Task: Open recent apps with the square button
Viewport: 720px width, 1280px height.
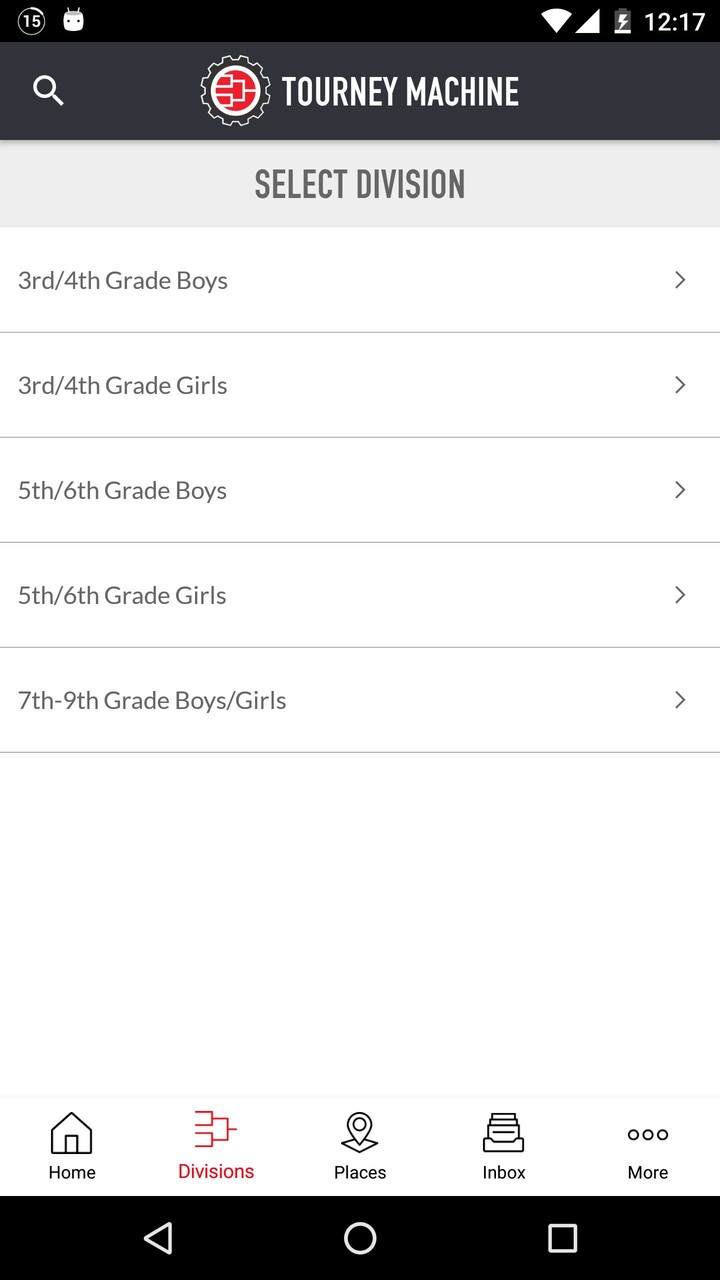Action: [562, 1238]
